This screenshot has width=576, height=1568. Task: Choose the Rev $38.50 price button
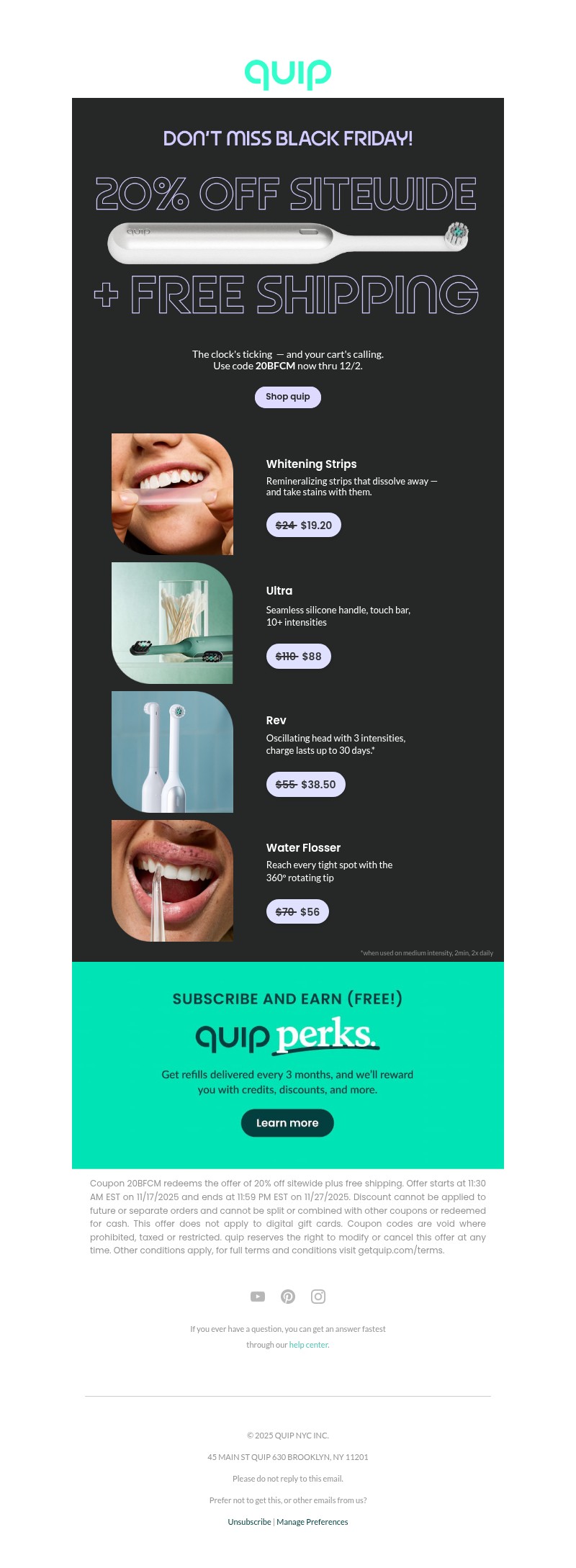[305, 784]
